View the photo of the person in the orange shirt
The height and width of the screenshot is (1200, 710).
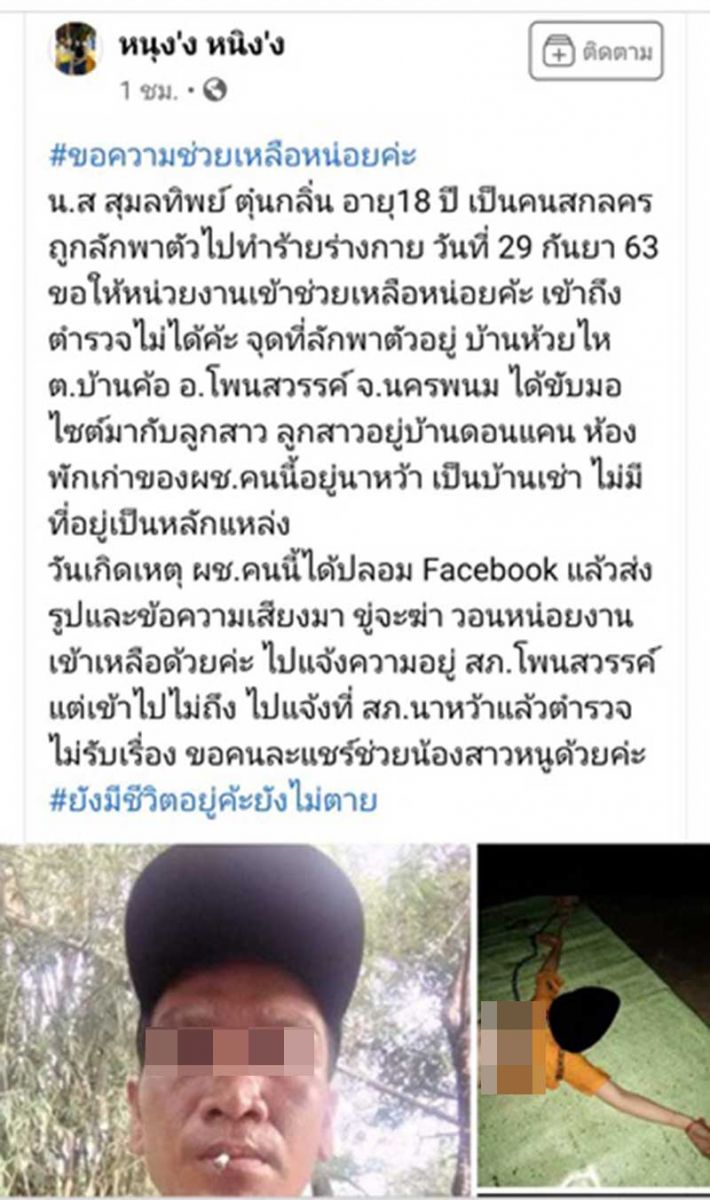[x=592, y=1020]
